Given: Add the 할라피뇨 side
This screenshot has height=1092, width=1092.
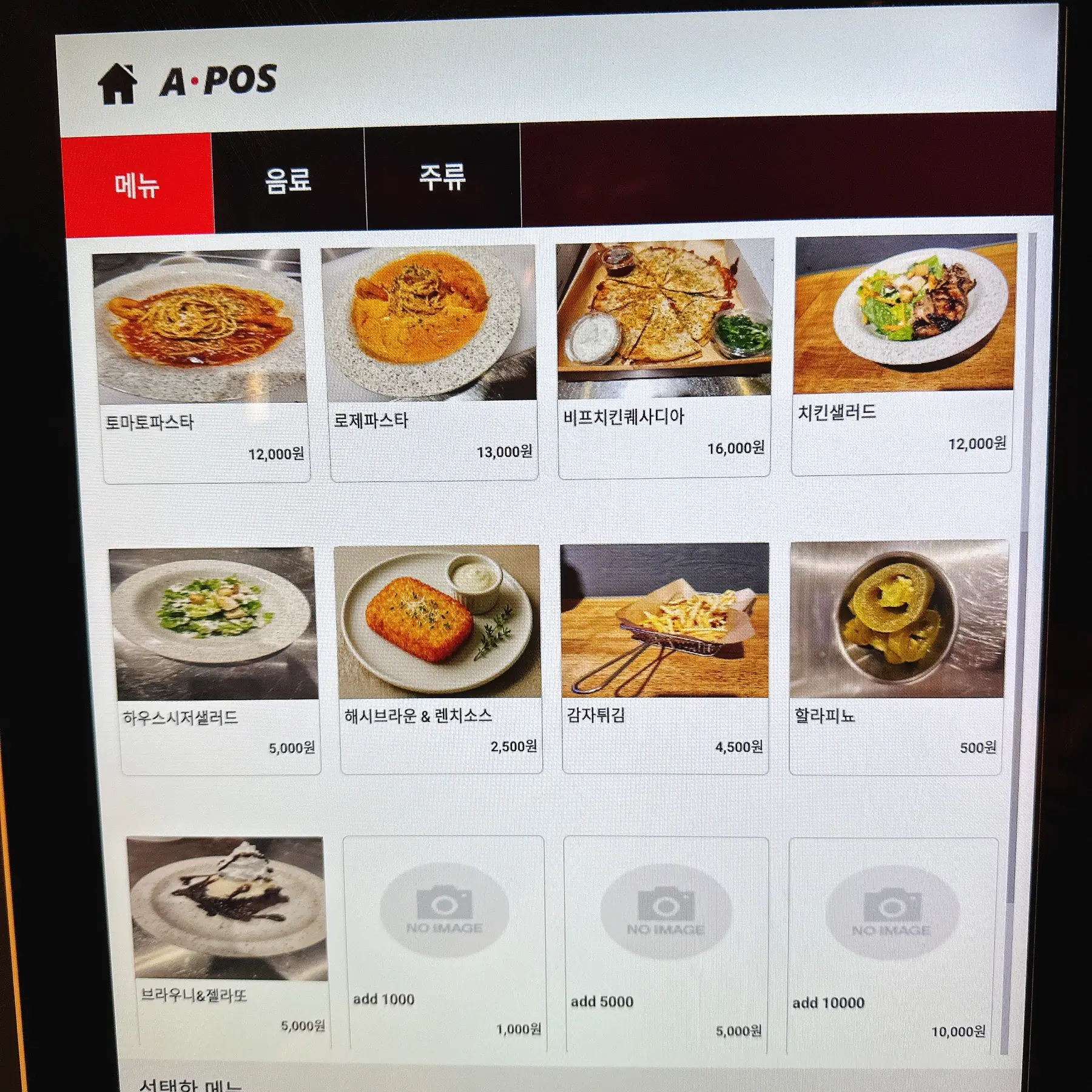Looking at the screenshot, I should pyautogui.click(x=896, y=656).
